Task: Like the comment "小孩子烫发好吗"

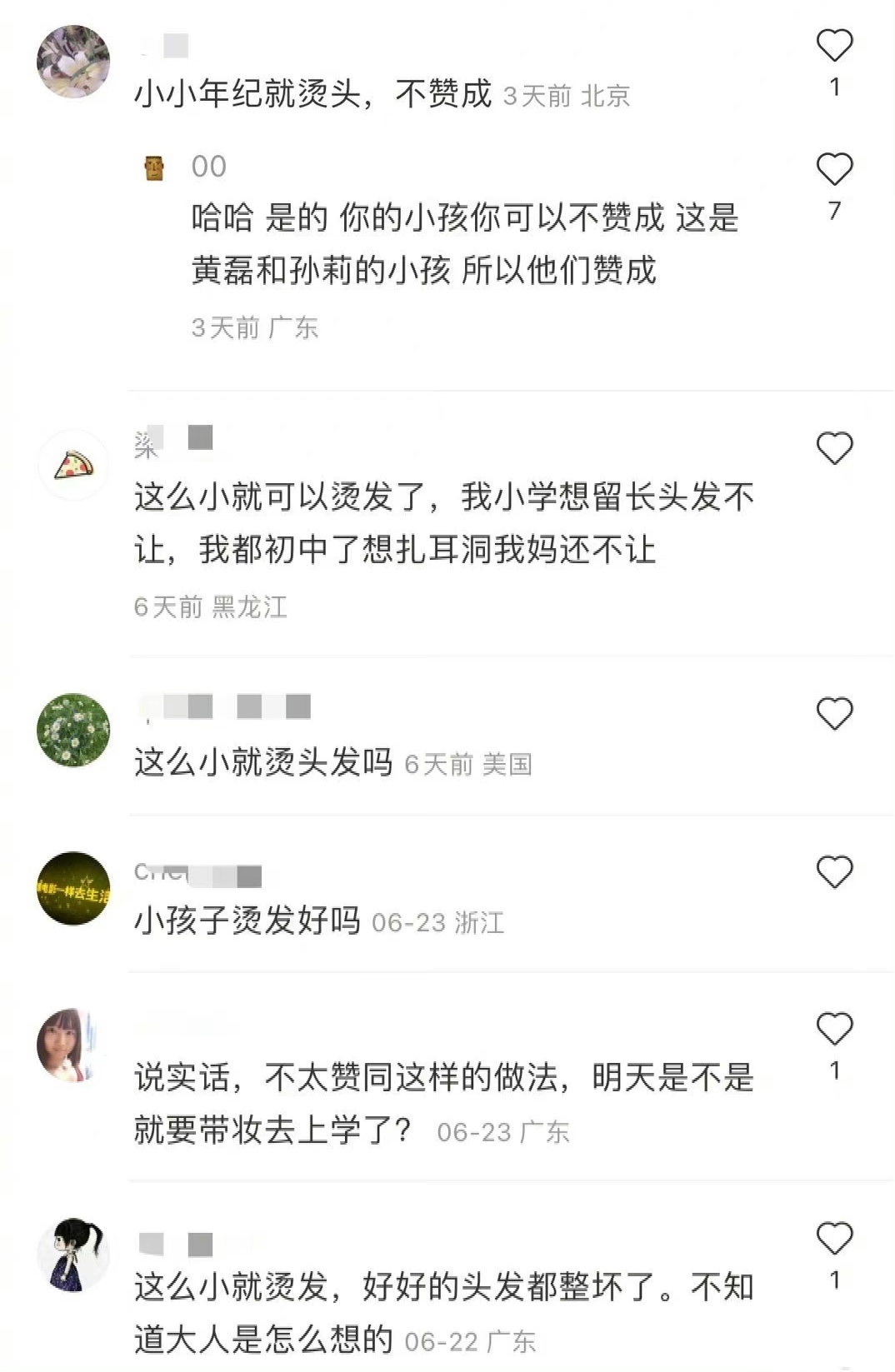Action: coord(834,872)
